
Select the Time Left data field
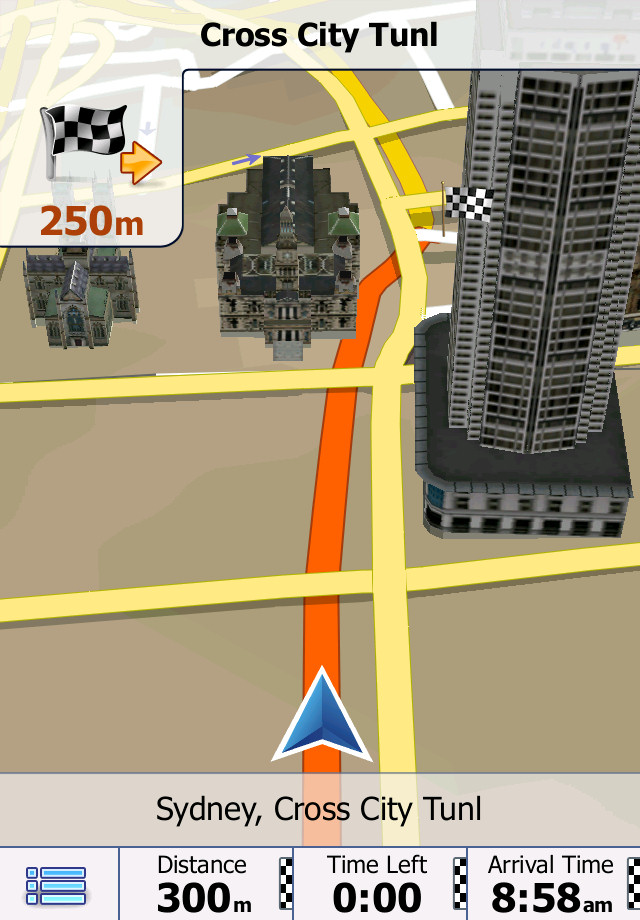click(x=378, y=884)
